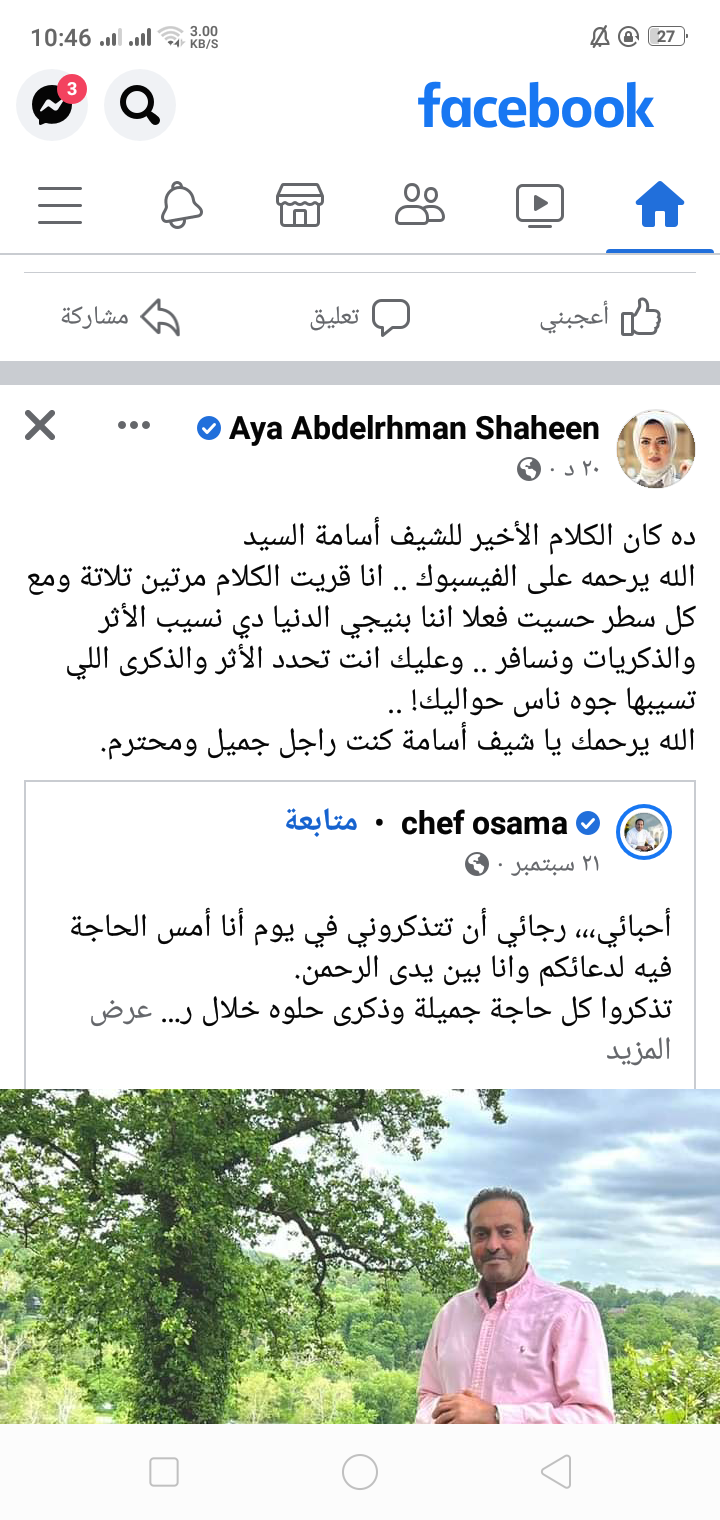Hide Aya Abdelrhman Shaheen's post
The width and height of the screenshot is (720, 1520).
(x=40, y=426)
